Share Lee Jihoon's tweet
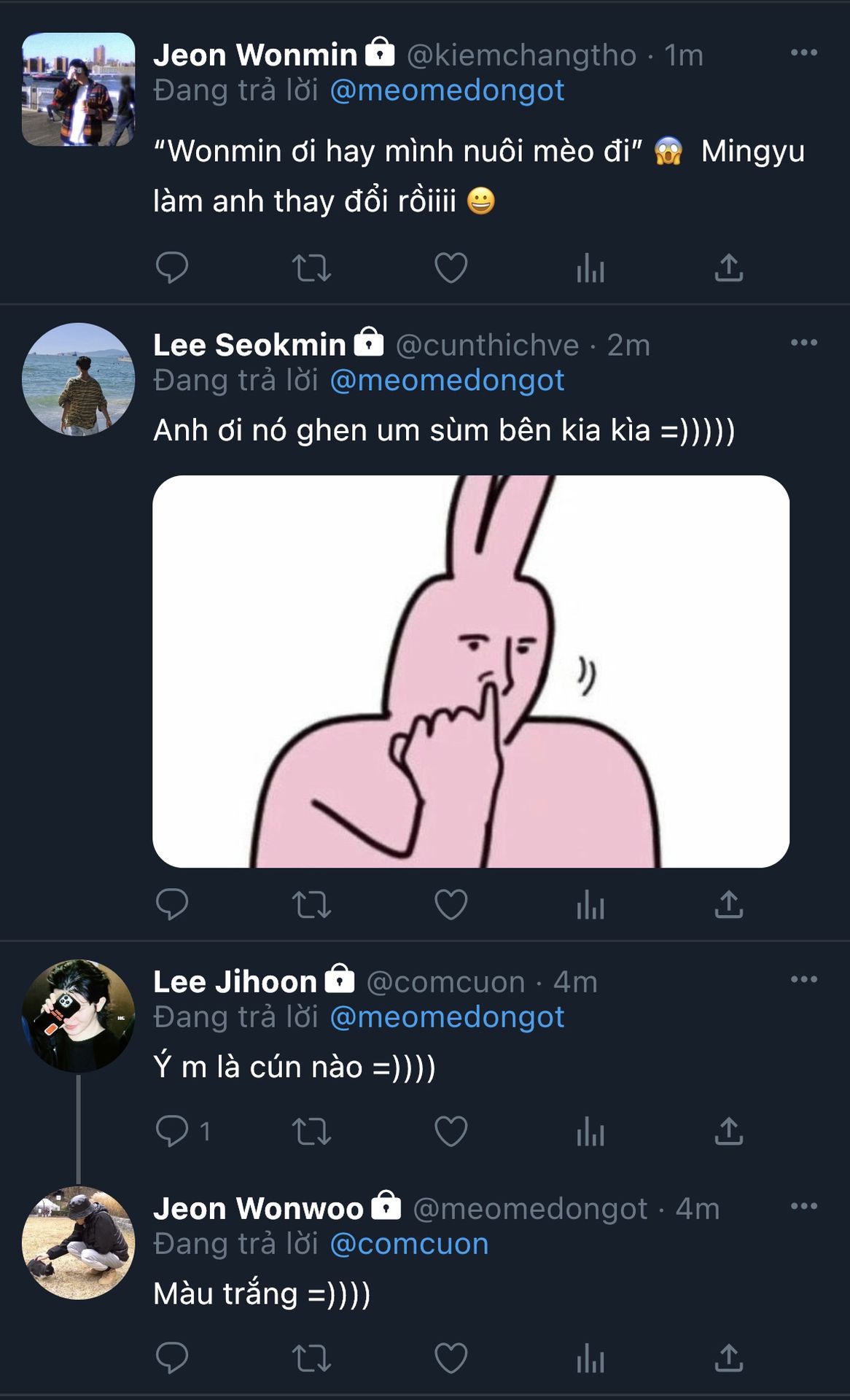Image resolution: width=850 pixels, height=1400 pixels. point(728,1131)
